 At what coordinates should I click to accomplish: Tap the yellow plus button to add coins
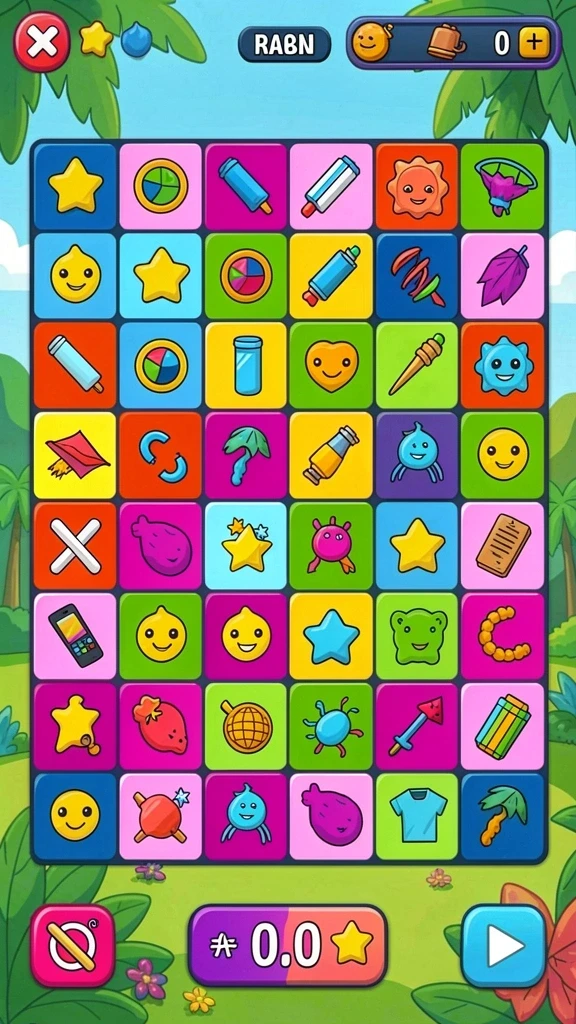click(x=534, y=43)
